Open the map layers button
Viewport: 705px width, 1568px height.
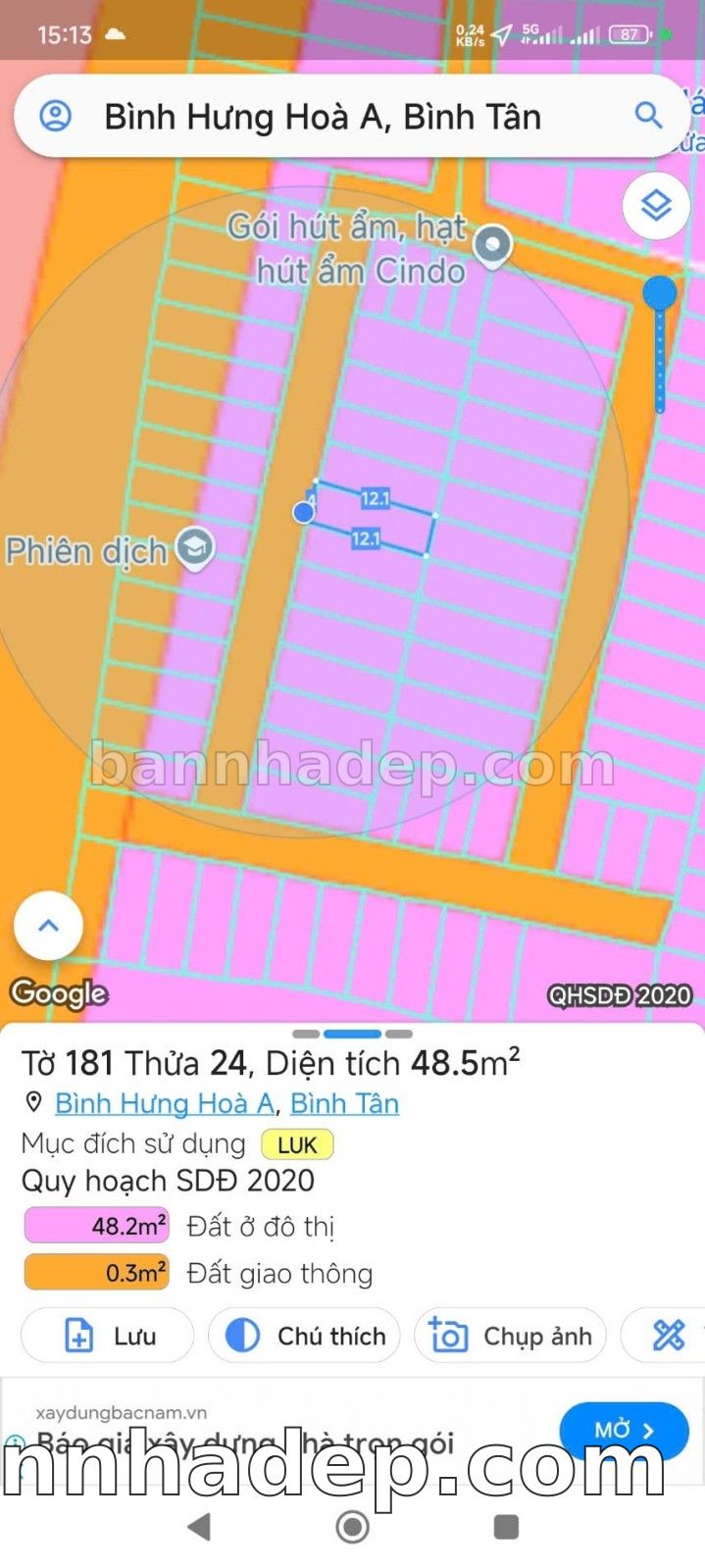tap(655, 206)
